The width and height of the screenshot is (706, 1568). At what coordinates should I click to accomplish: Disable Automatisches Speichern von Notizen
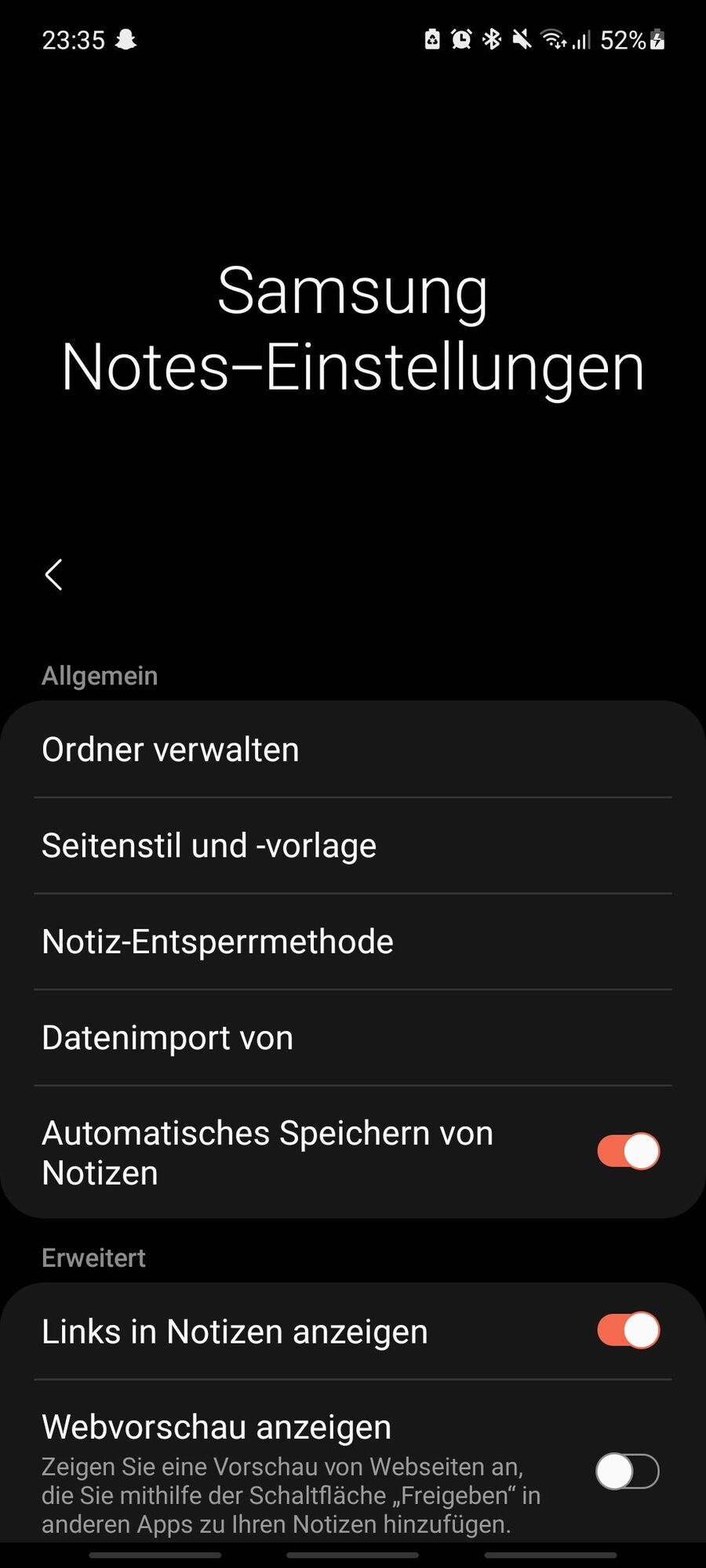628,1152
